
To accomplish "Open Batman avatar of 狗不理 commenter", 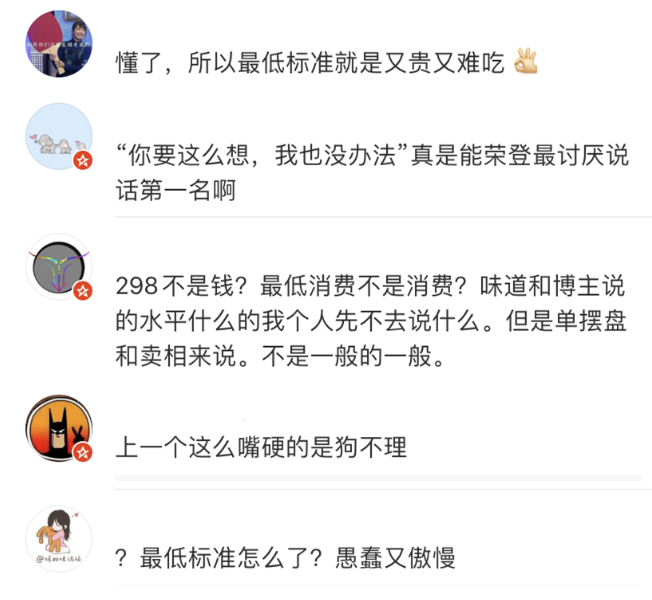I will [58, 428].
